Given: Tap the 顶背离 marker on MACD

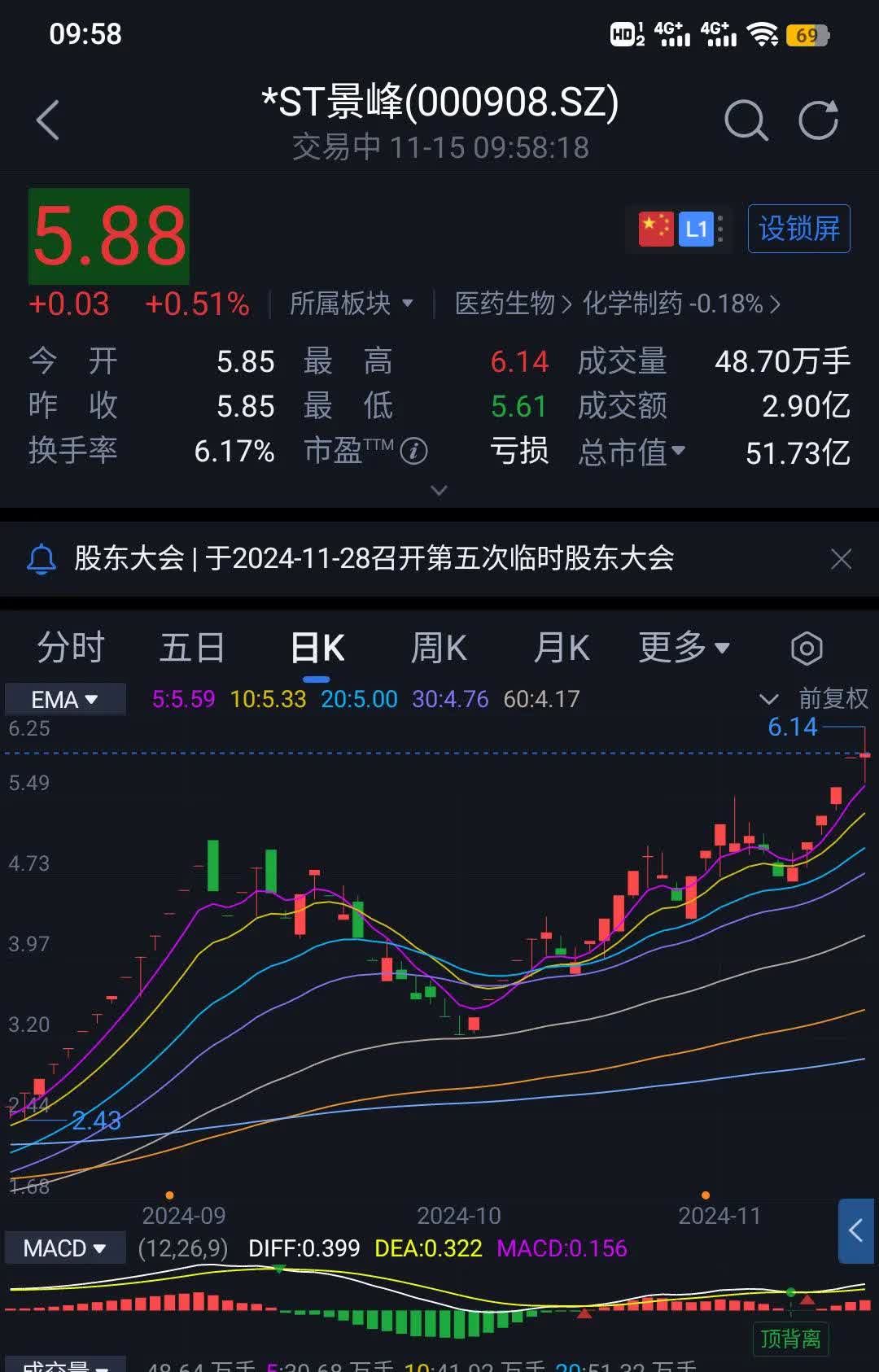Looking at the screenshot, I should tap(791, 1339).
